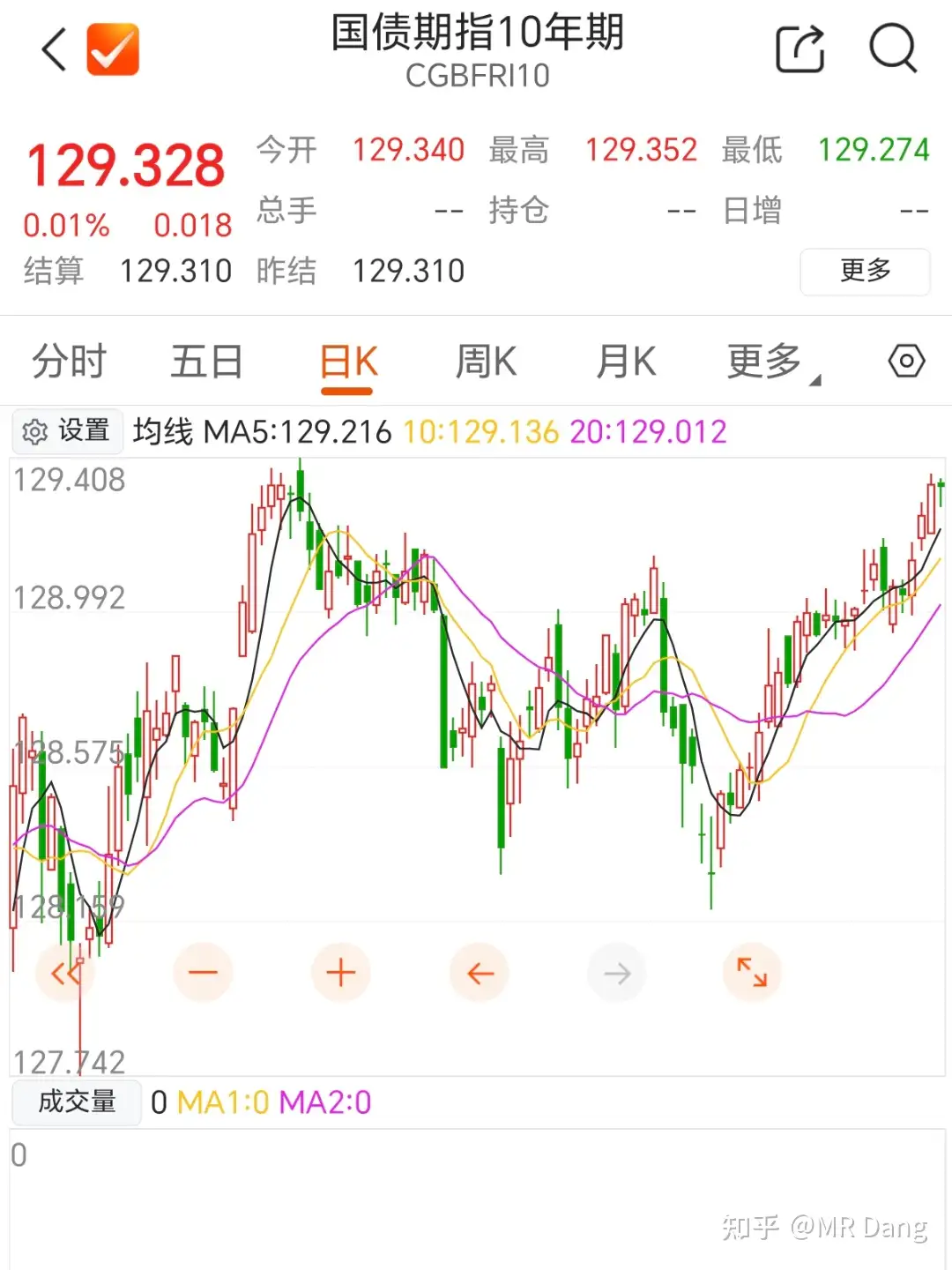
Task: Tap the crosshair target icon beside 更多
Action: click(906, 361)
